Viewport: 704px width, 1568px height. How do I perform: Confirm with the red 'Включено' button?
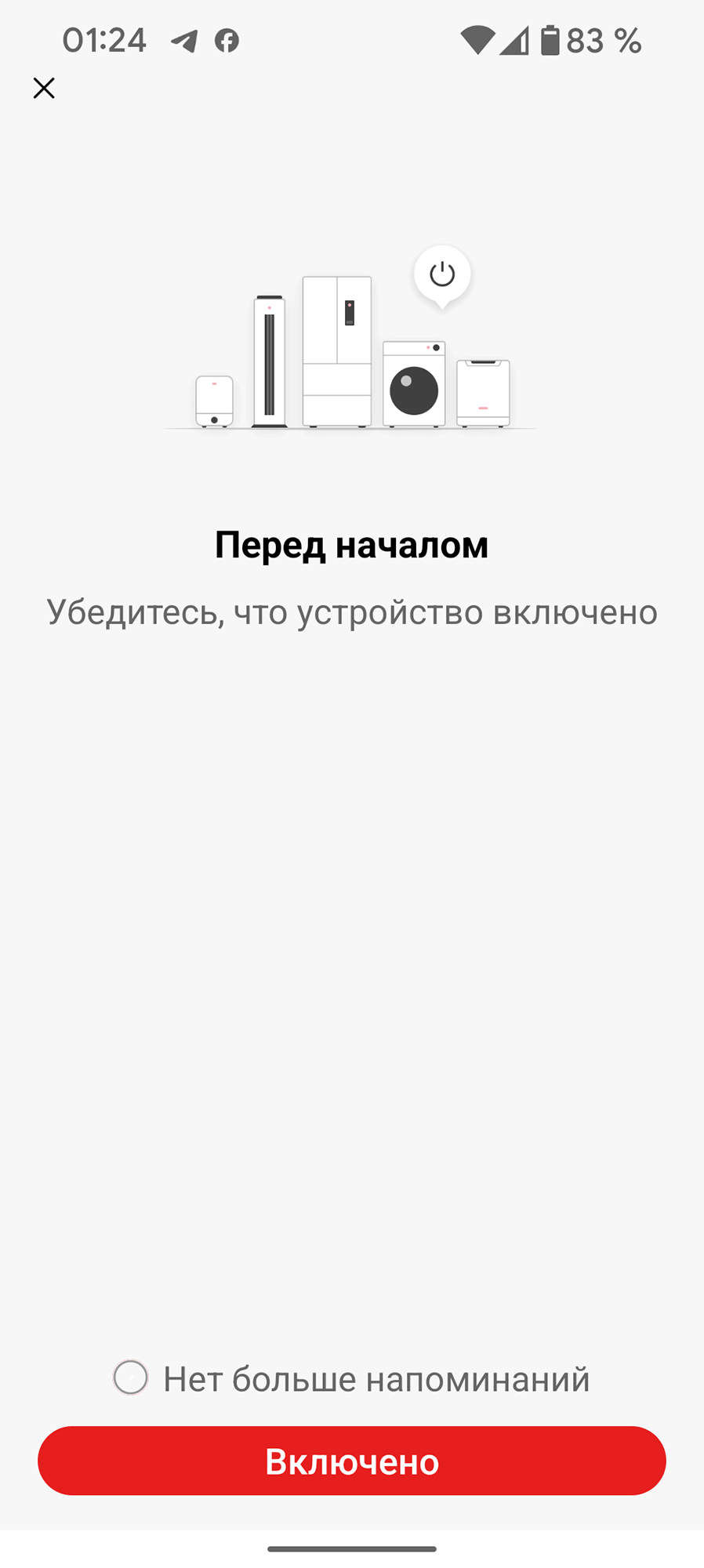[352, 1461]
